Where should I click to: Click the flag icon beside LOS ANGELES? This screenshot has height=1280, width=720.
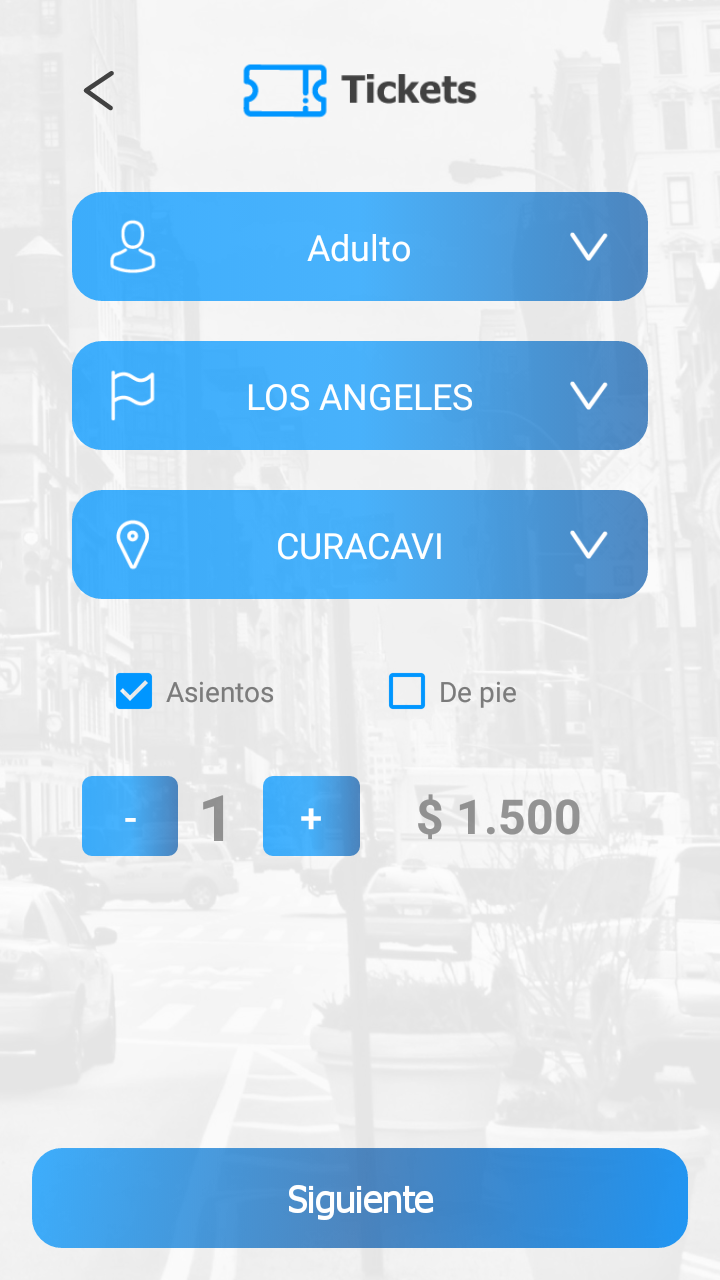click(x=135, y=394)
